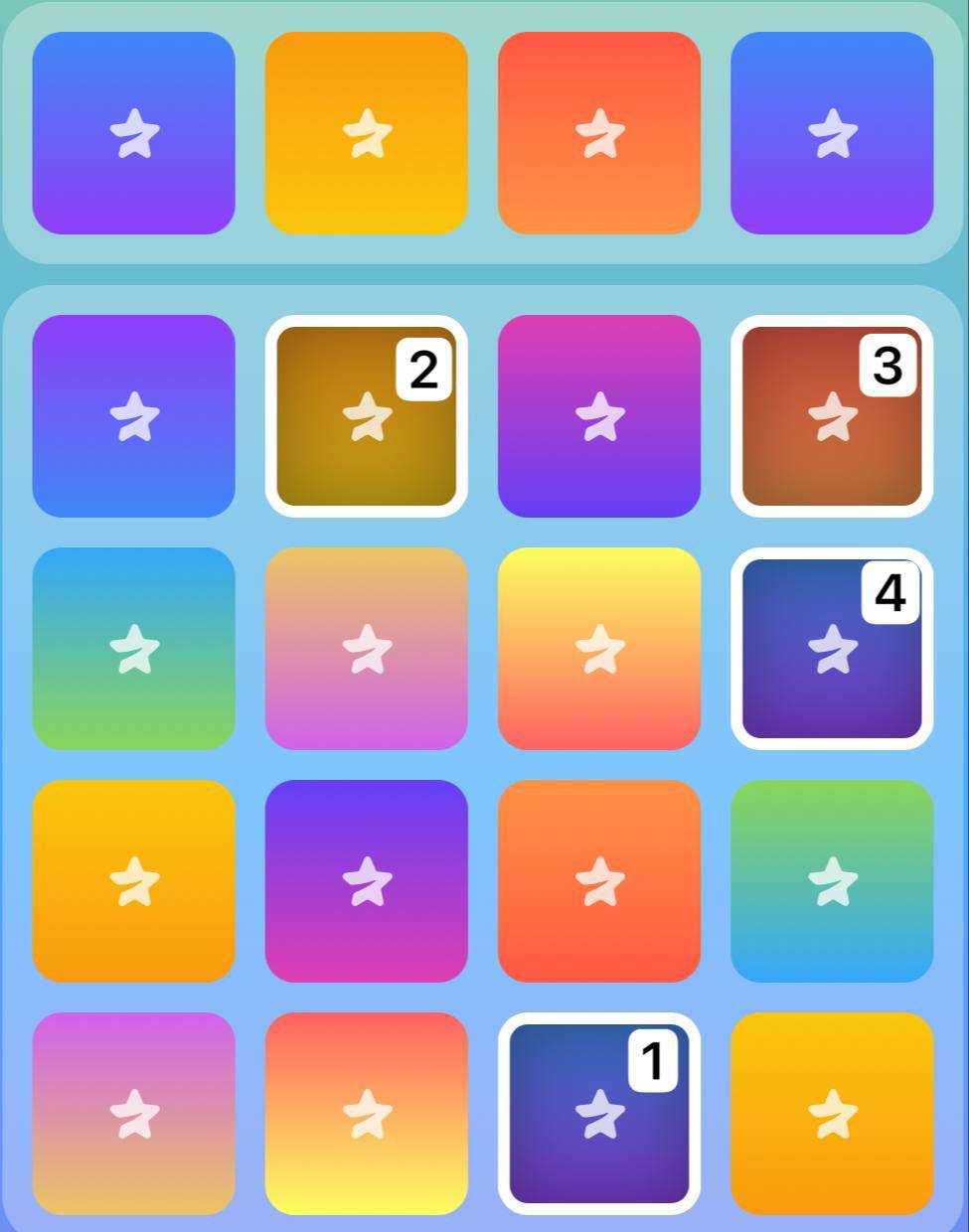
Task: Select the blue-fading-to-green gradient swatch
Action: pos(134,649)
